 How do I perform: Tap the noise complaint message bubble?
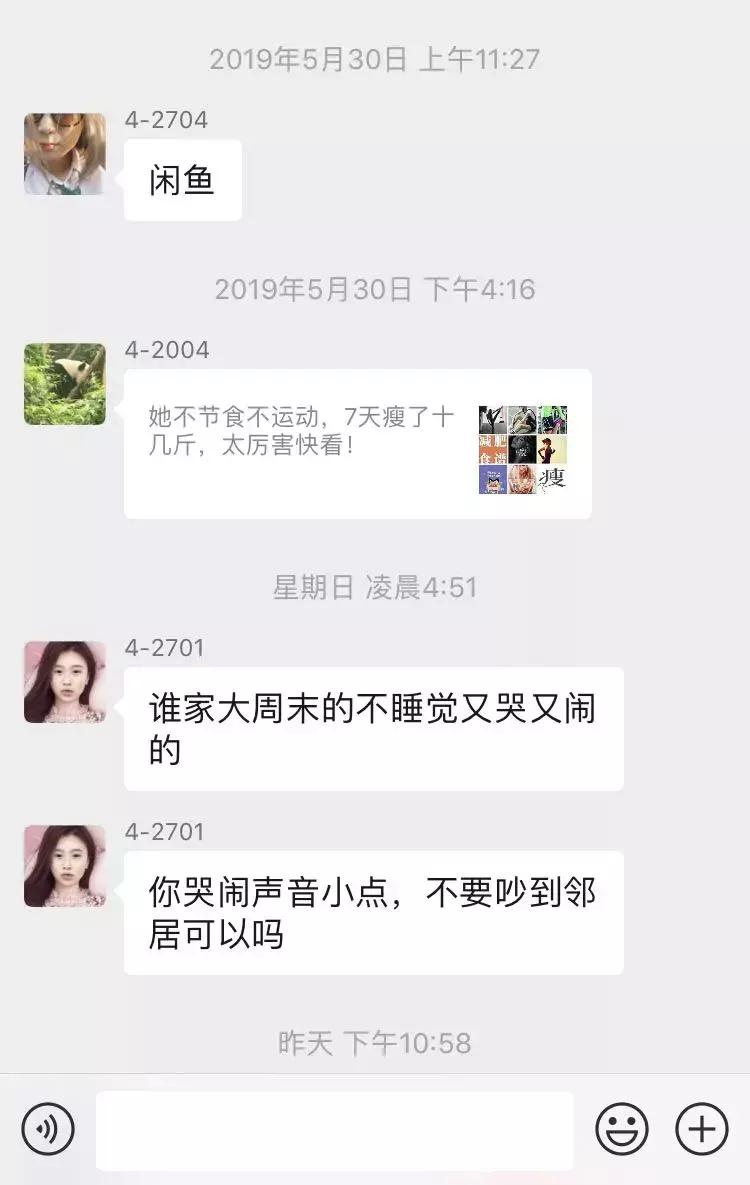[375, 912]
